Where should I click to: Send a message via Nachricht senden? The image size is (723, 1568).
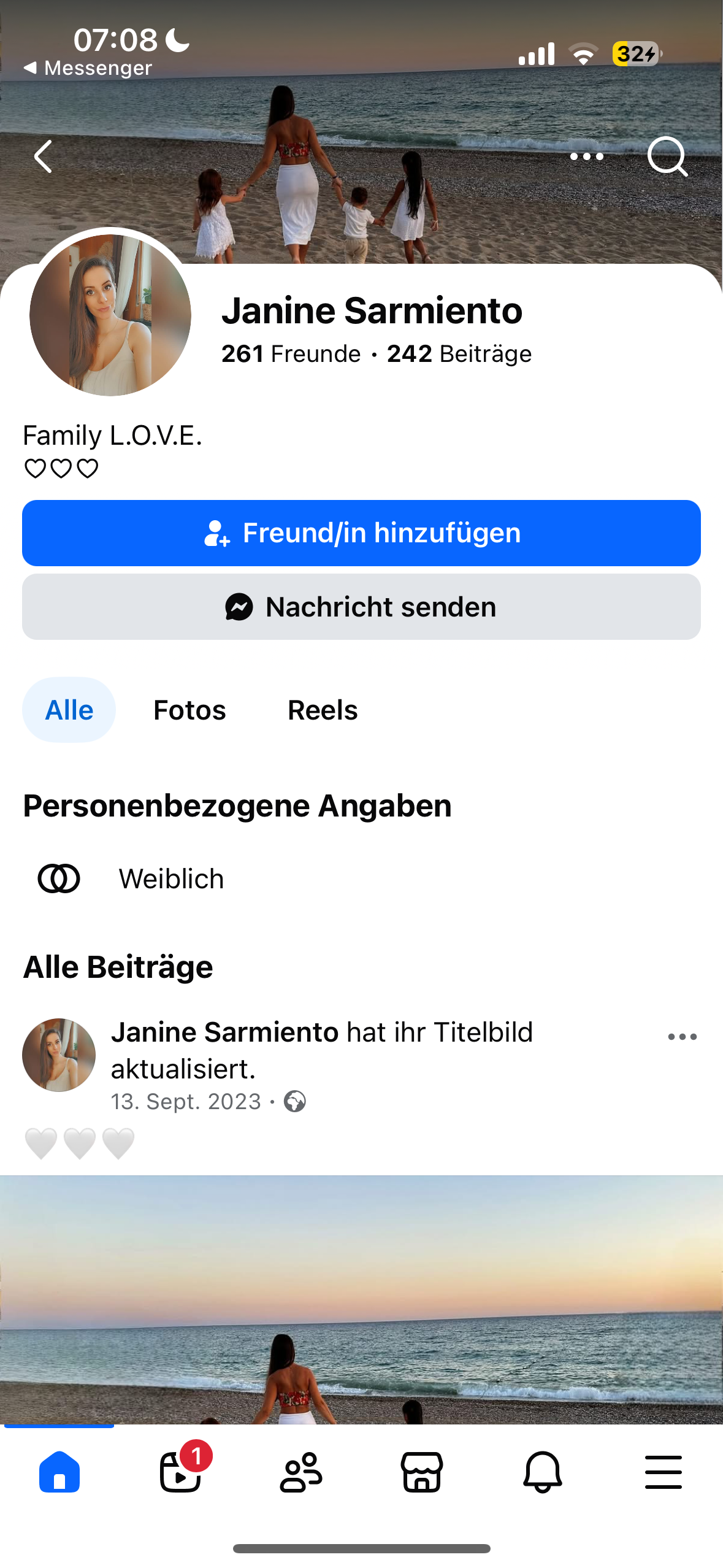[x=361, y=607]
